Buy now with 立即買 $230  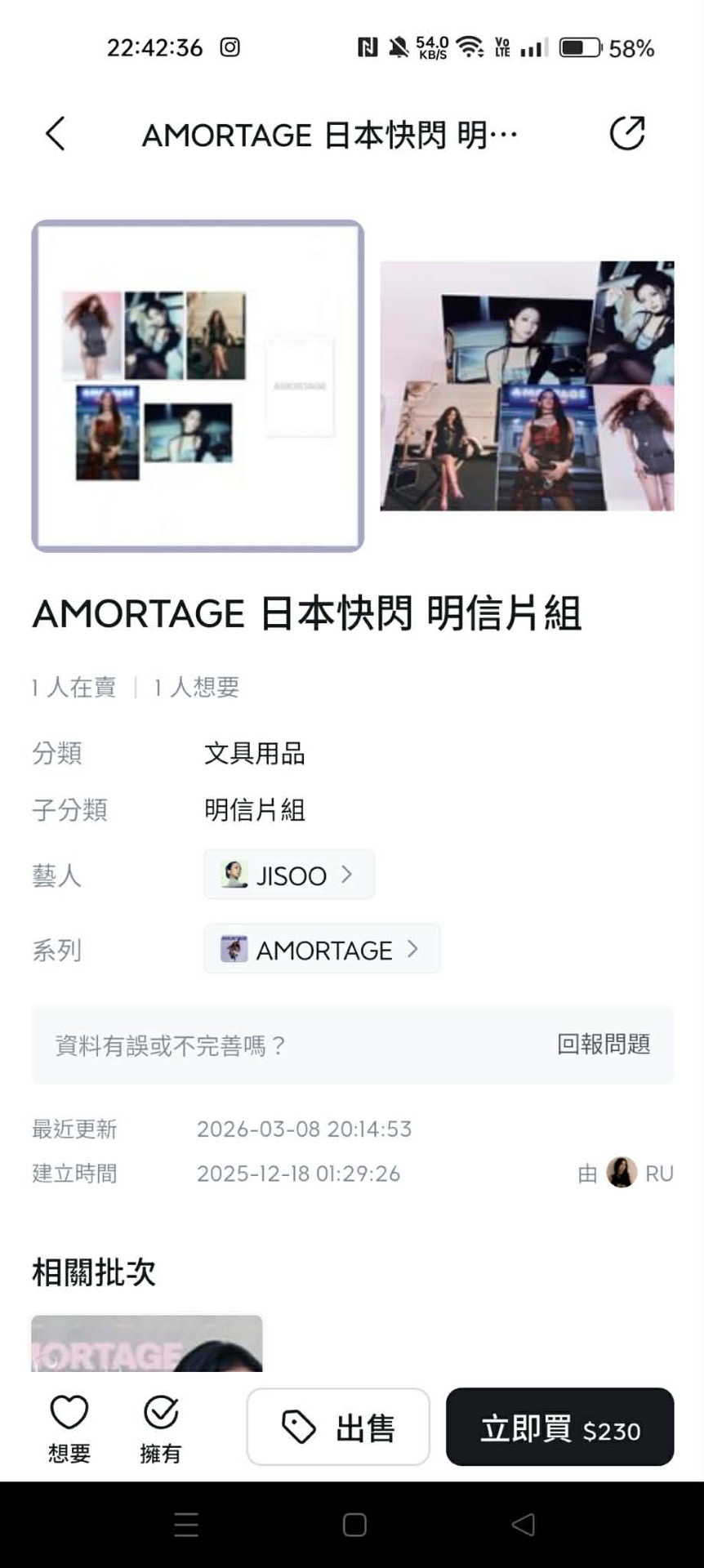[559, 1428]
